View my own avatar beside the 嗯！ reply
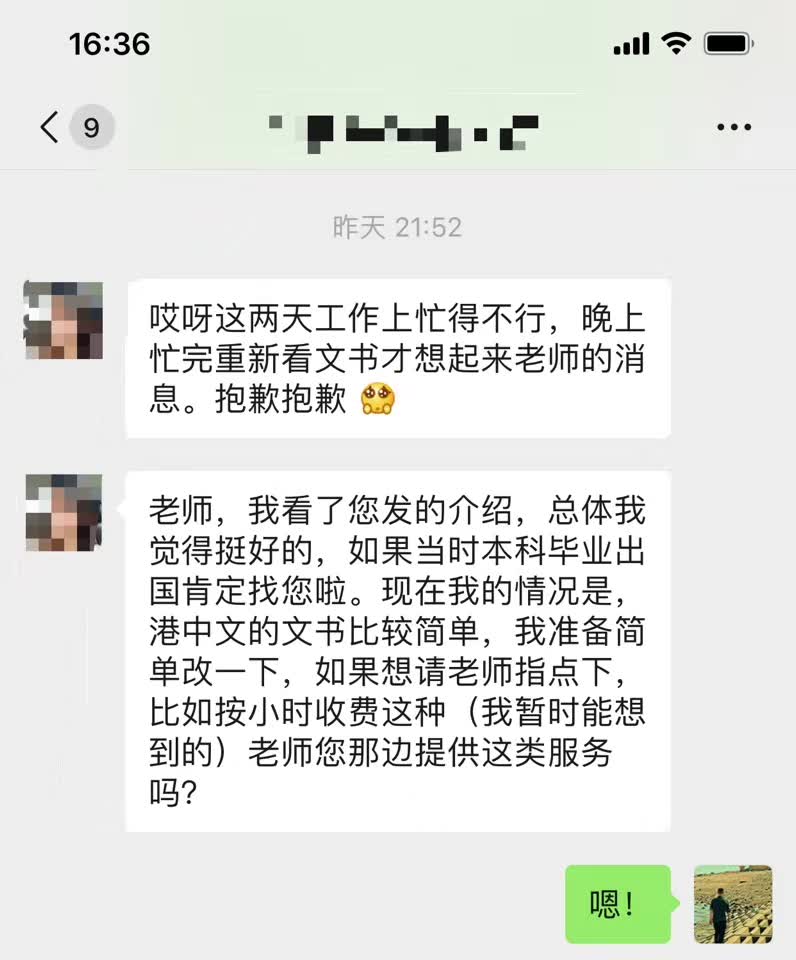Screen dimensions: 796x960 tap(733, 904)
